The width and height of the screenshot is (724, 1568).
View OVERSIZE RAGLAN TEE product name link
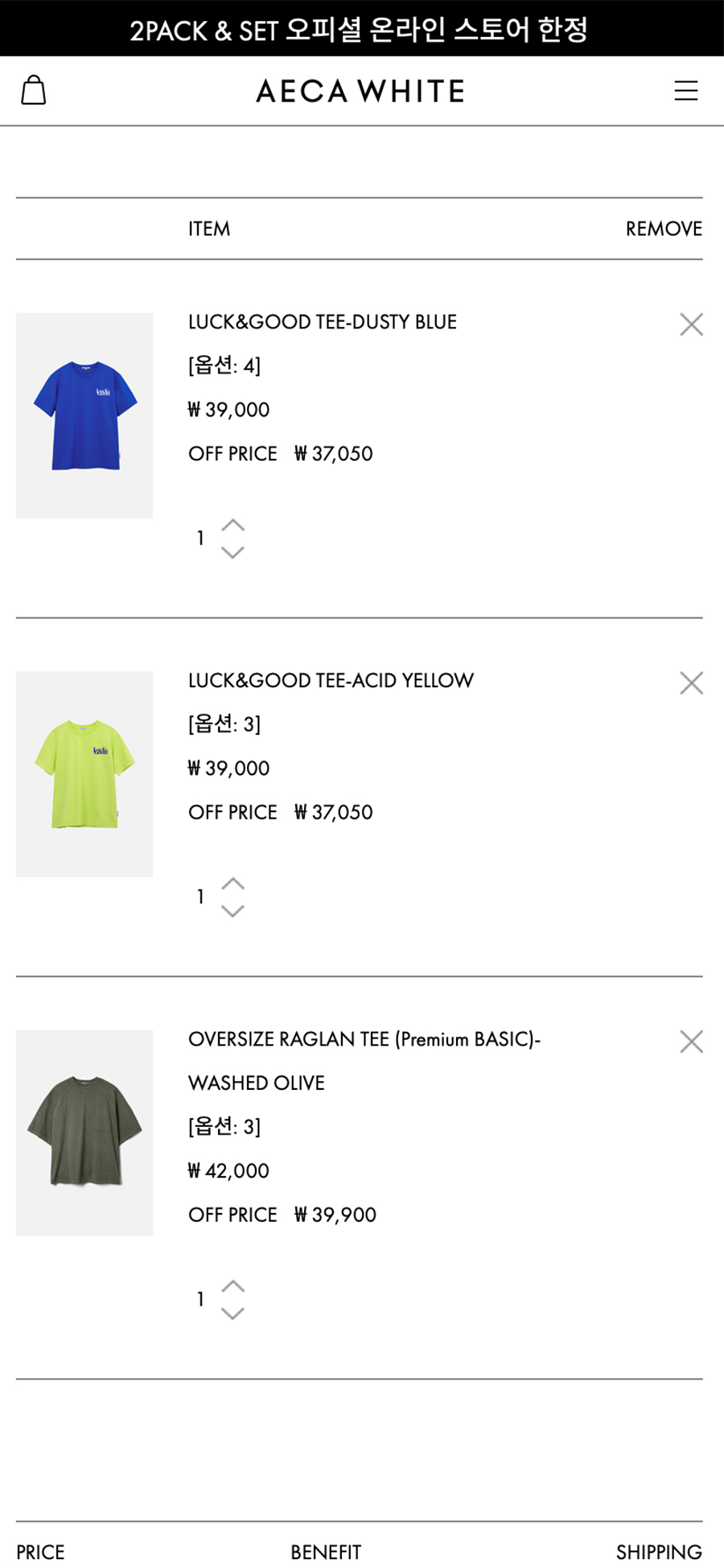(364, 1039)
